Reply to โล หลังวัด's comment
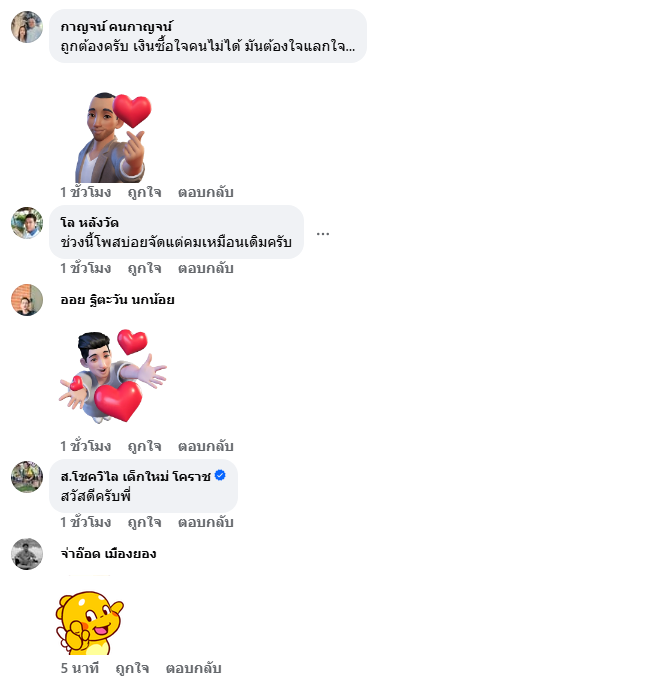Image resolution: width=658 pixels, height=680 pixels. (205, 268)
